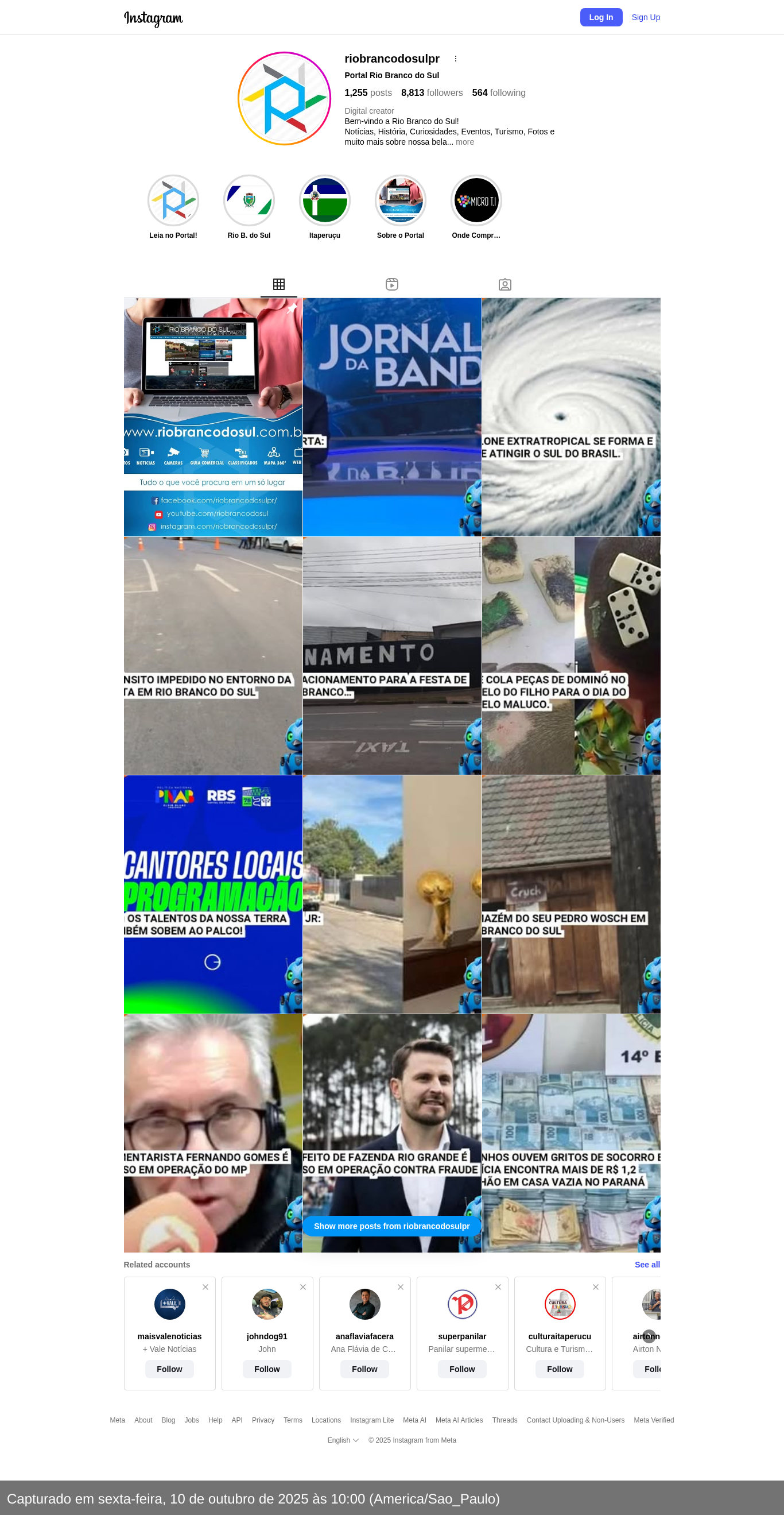Expand the bio with more
Screen dimensions: 784x1515
click(464, 142)
